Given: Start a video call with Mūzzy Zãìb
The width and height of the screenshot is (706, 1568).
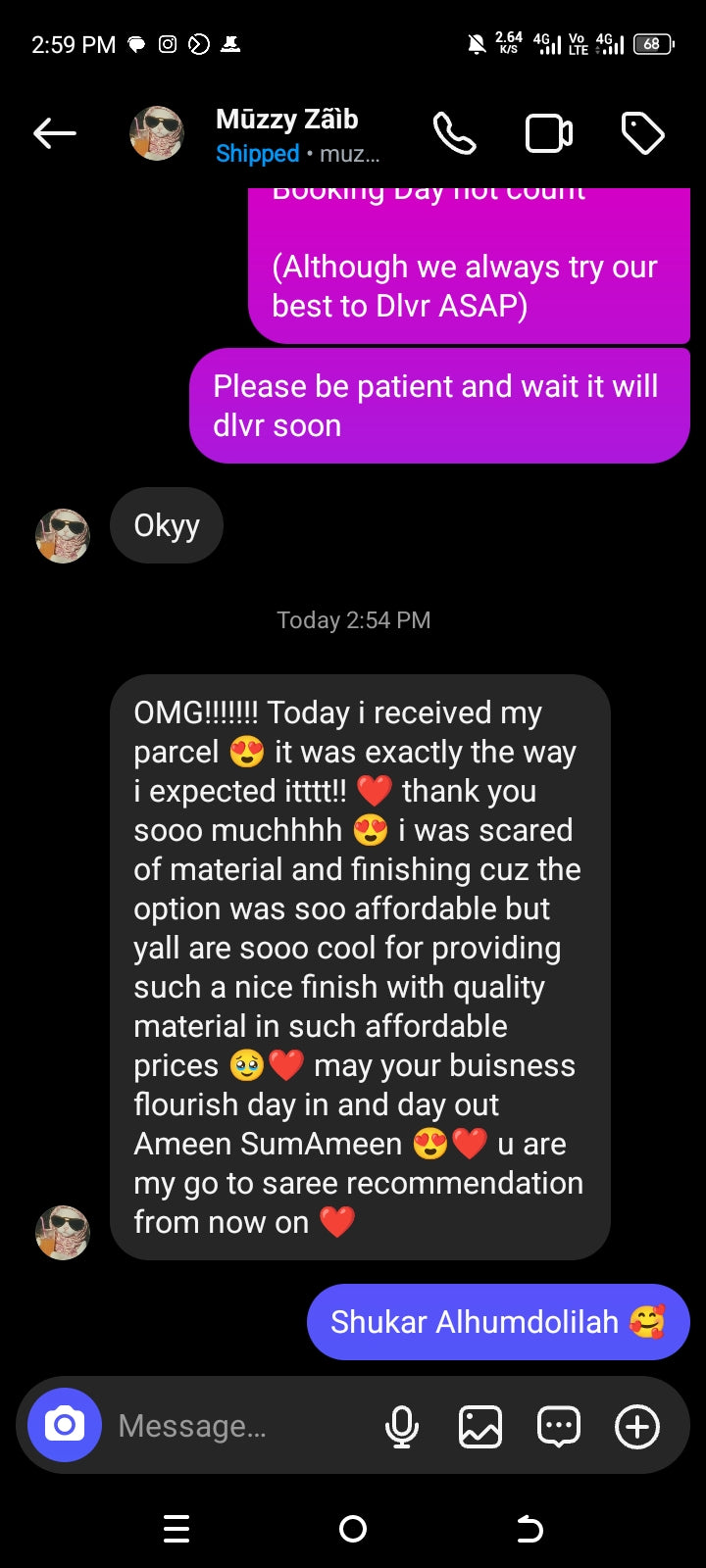Looking at the screenshot, I should pos(549,133).
